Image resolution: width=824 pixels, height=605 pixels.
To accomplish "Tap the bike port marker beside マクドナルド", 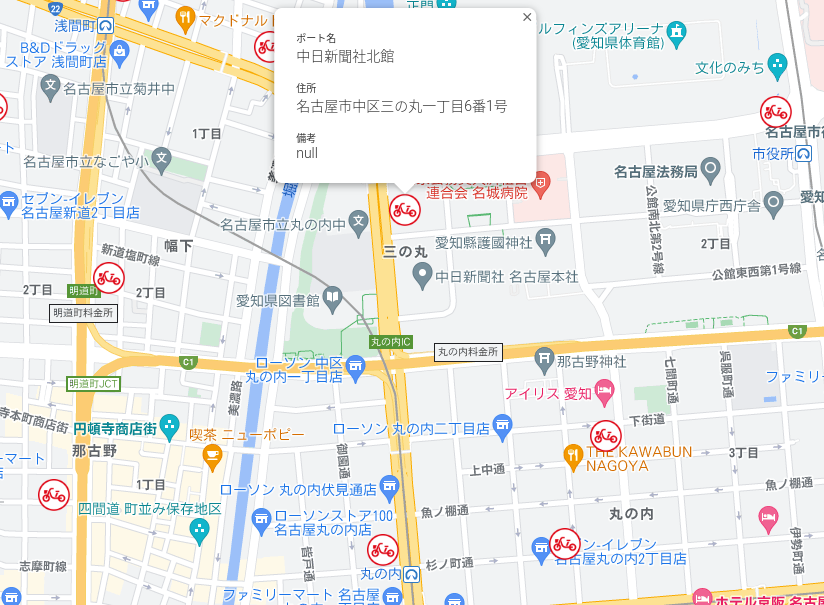I will point(266,45).
